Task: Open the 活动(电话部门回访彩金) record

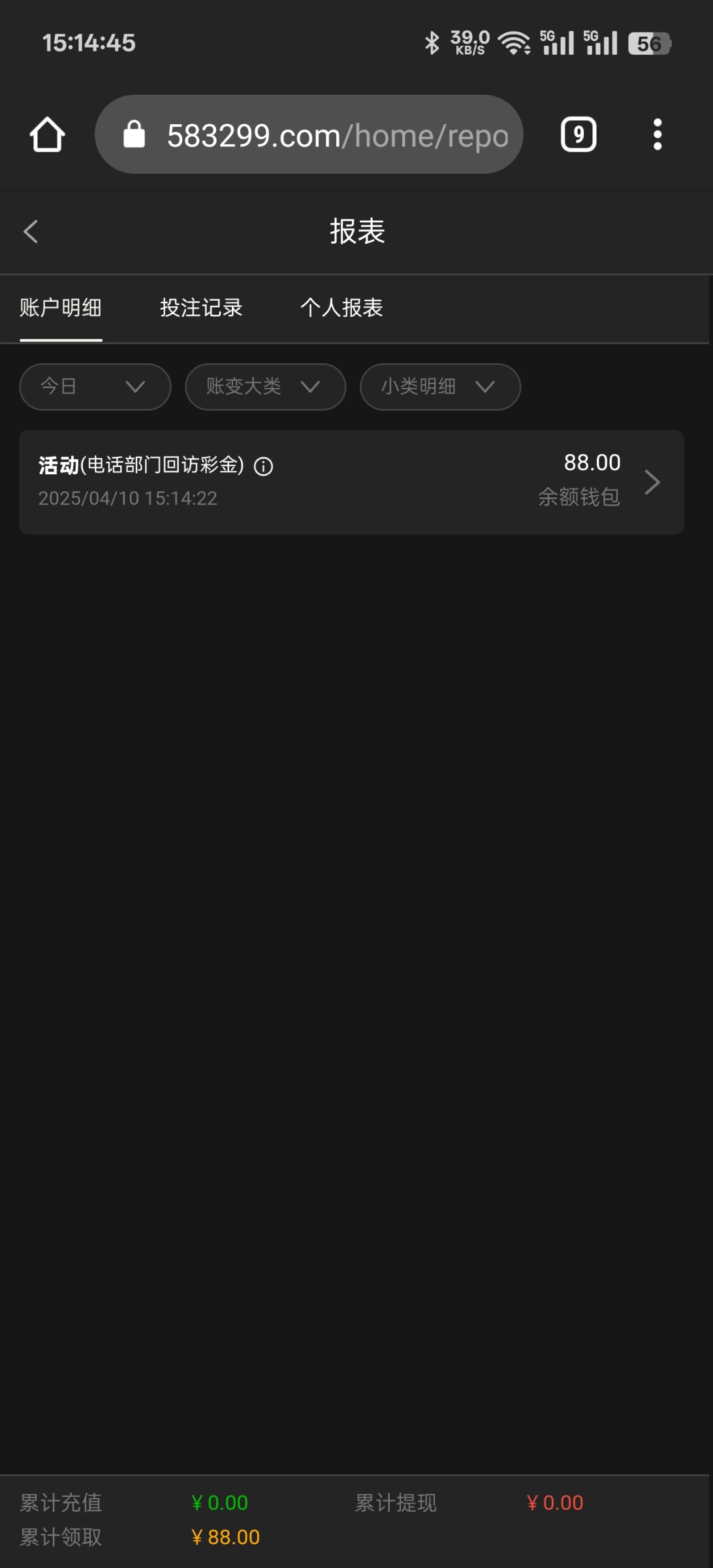Action: (x=392, y=482)
